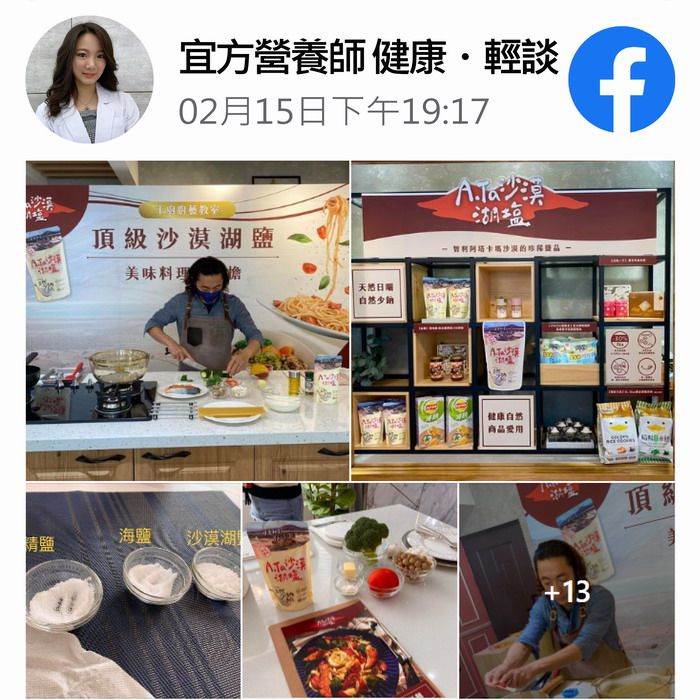View the cooking demo photo with the chef
Screen dimensions: 700x700
(187, 320)
